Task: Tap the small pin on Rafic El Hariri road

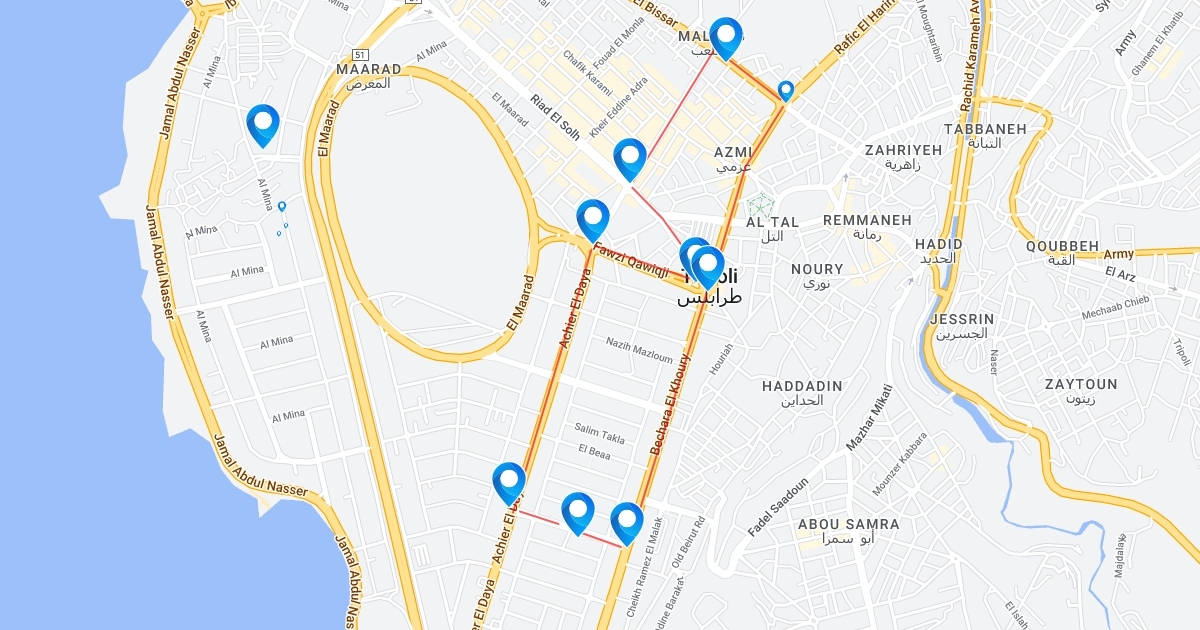Action: click(786, 90)
